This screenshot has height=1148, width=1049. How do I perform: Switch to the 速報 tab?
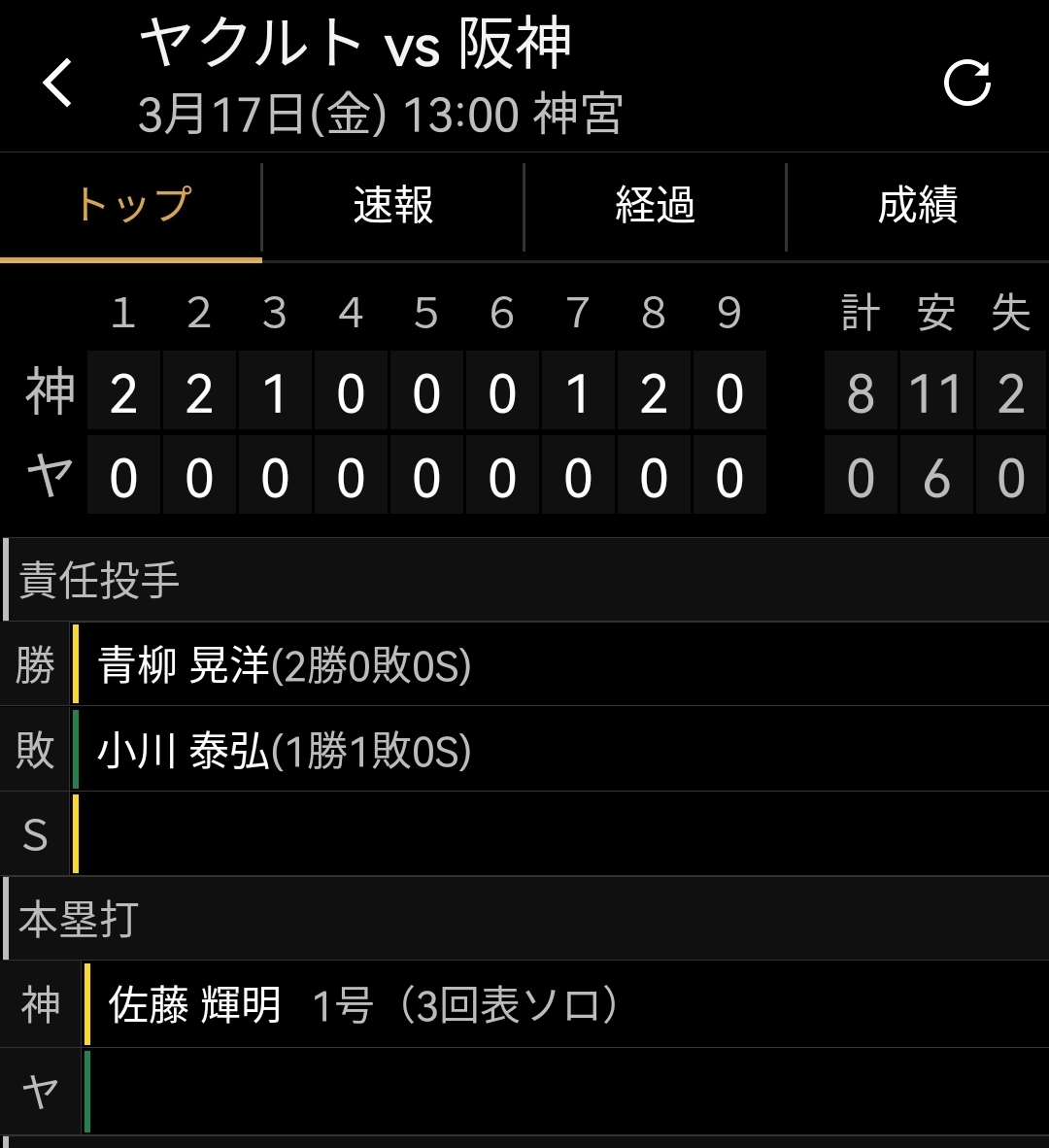point(393,205)
